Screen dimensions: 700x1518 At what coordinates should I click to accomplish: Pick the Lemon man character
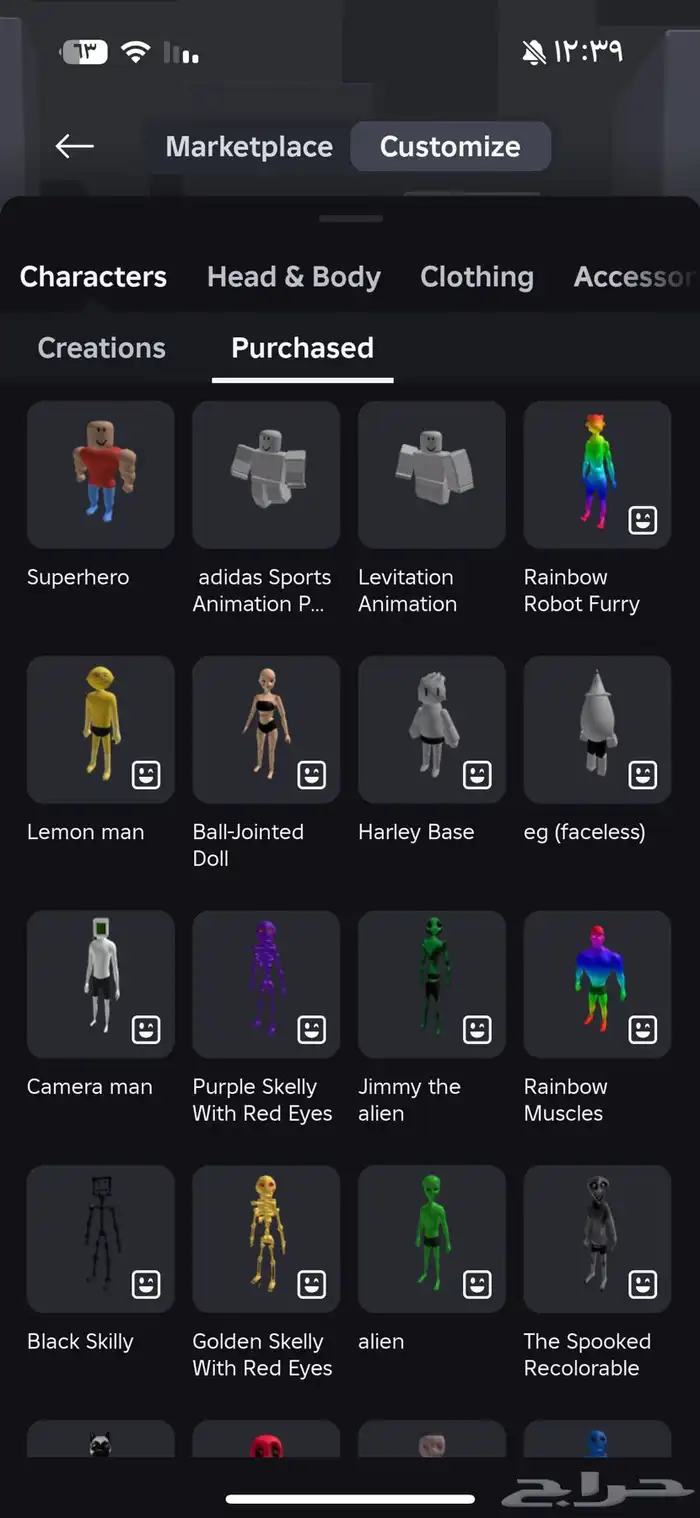tap(101, 730)
